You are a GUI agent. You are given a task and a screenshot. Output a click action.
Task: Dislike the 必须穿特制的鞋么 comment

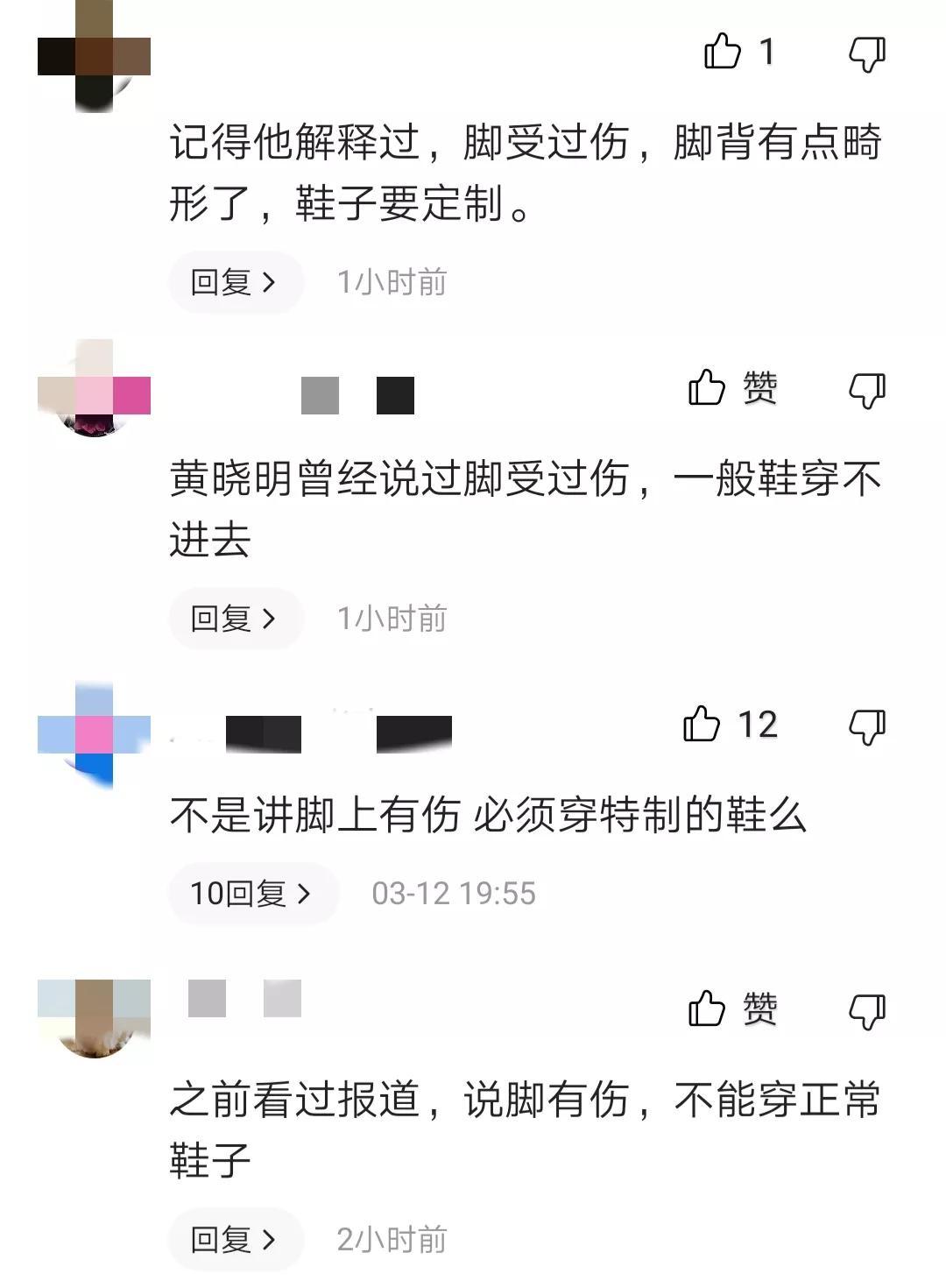tap(867, 726)
